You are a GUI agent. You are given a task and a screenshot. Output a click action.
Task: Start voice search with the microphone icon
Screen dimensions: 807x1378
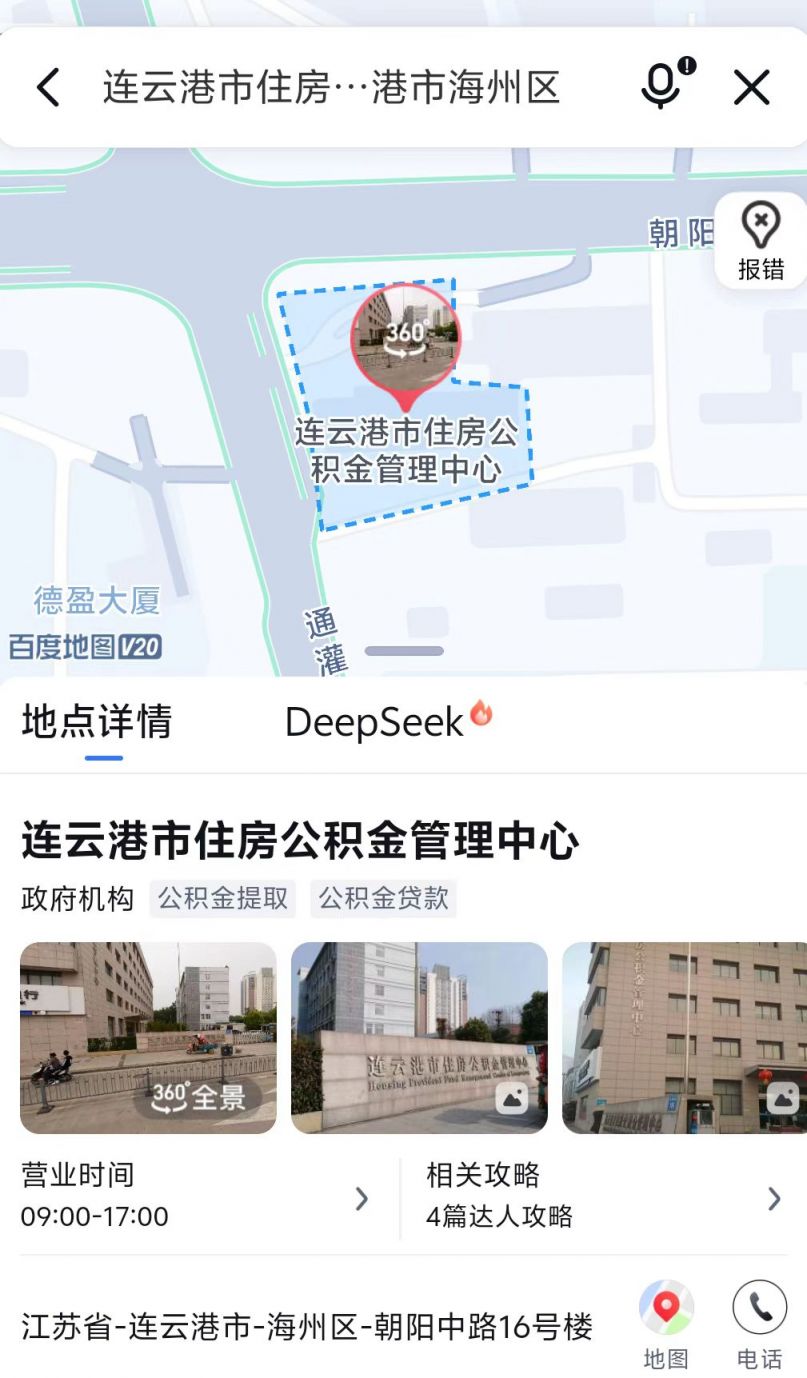[664, 84]
